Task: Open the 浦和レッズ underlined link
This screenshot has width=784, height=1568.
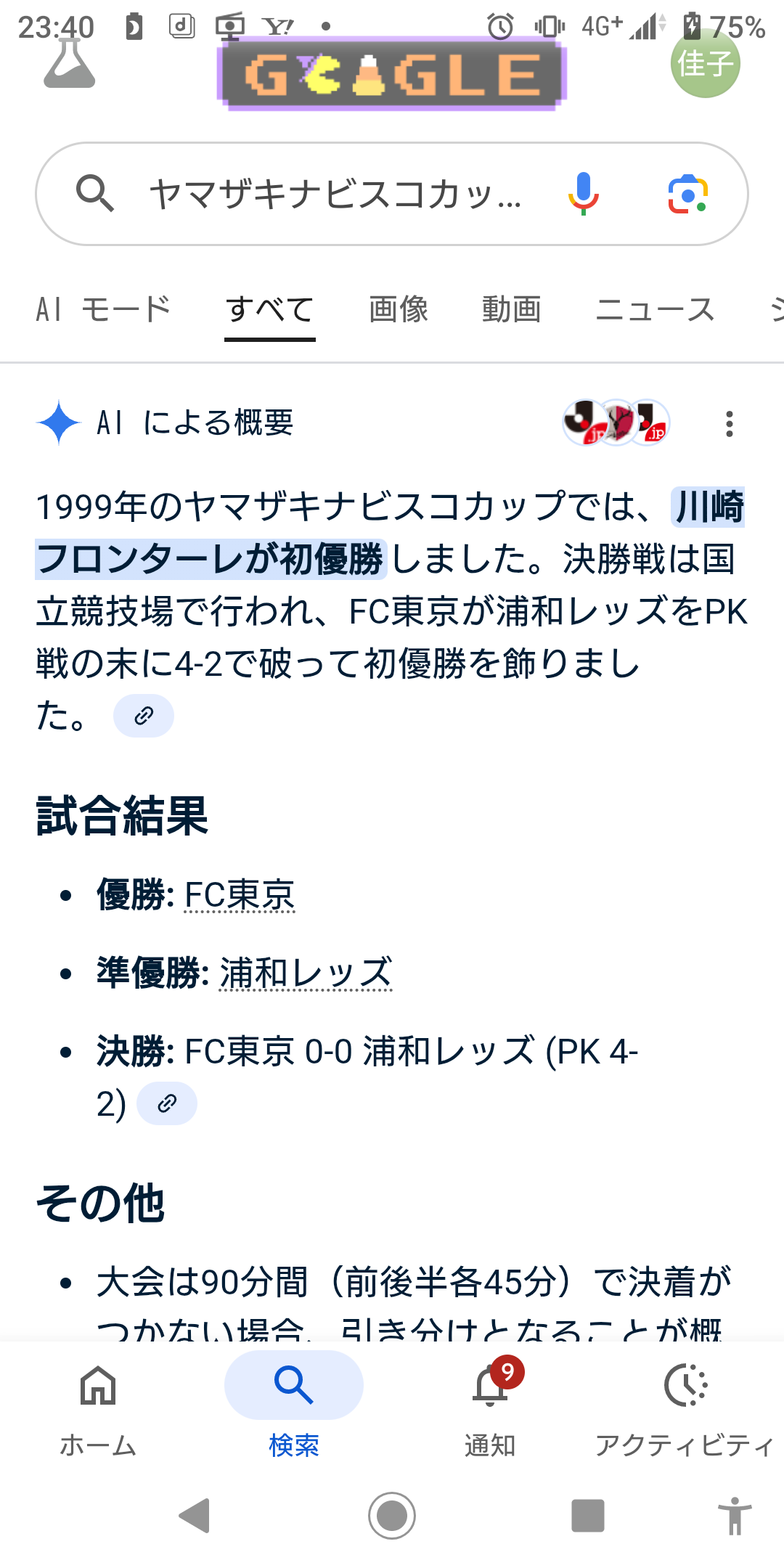Action: pos(306,973)
